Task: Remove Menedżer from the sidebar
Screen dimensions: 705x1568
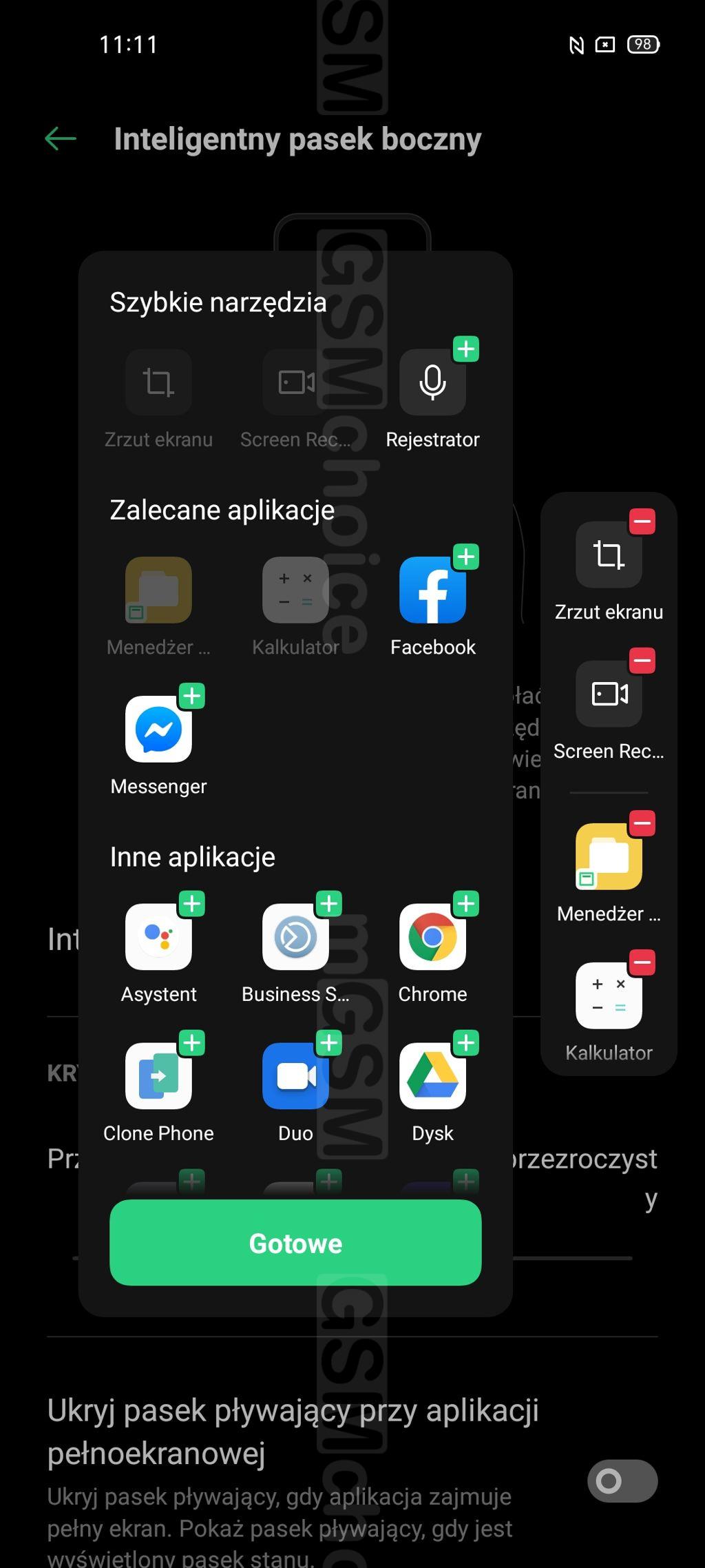Action: point(642,823)
